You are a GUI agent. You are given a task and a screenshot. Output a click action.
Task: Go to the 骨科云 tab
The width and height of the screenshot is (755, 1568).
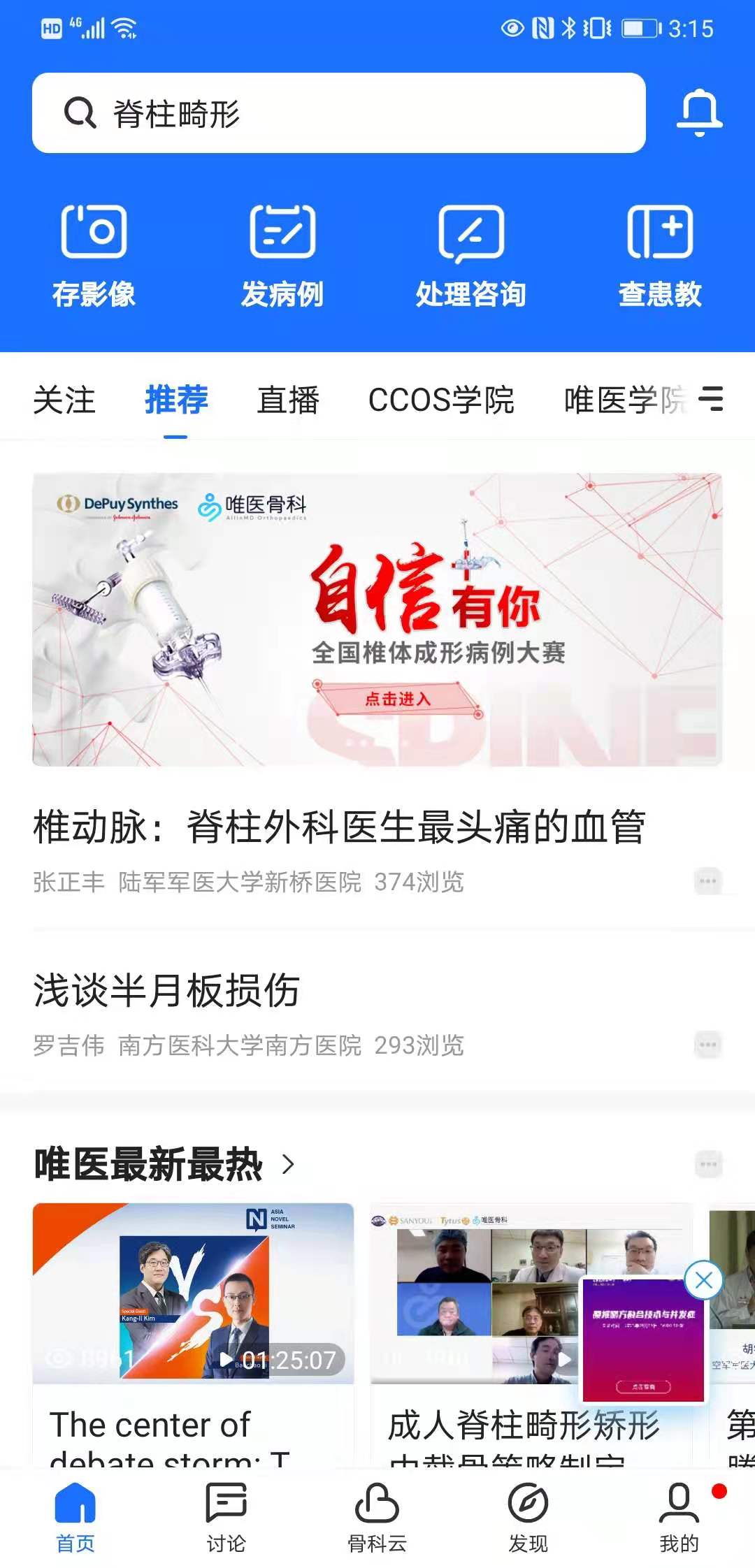(x=377, y=1518)
